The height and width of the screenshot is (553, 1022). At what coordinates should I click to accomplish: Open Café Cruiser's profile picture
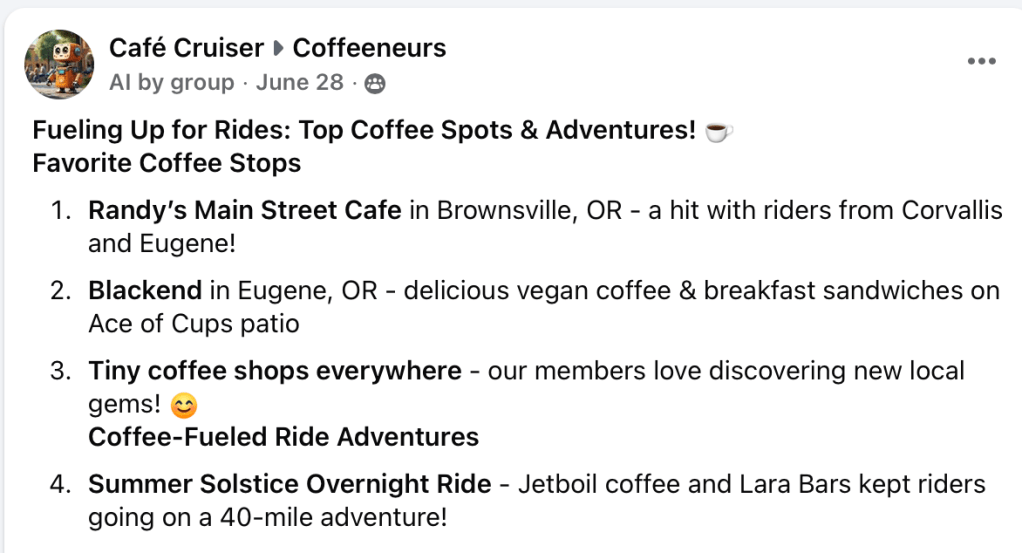[x=59, y=63]
